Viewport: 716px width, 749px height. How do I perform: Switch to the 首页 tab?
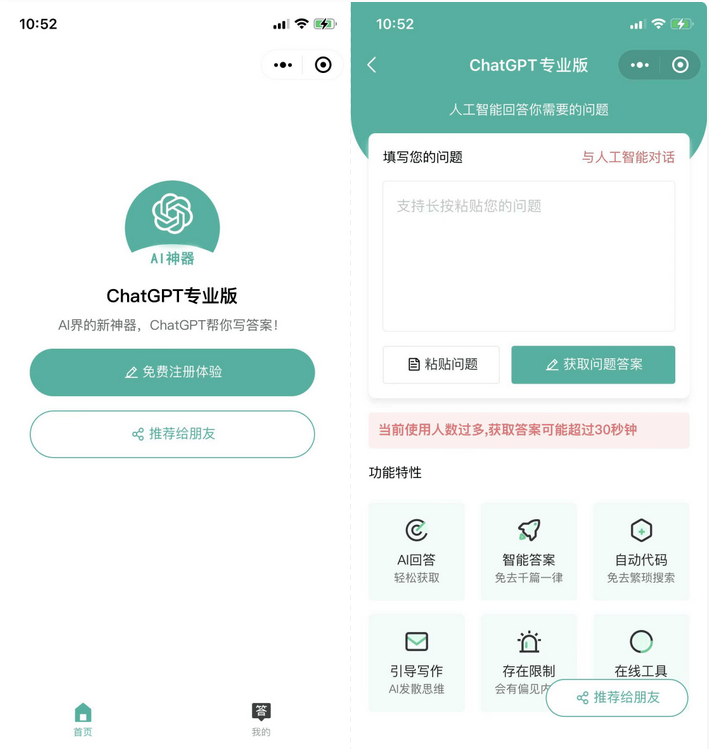pyautogui.click(x=83, y=719)
